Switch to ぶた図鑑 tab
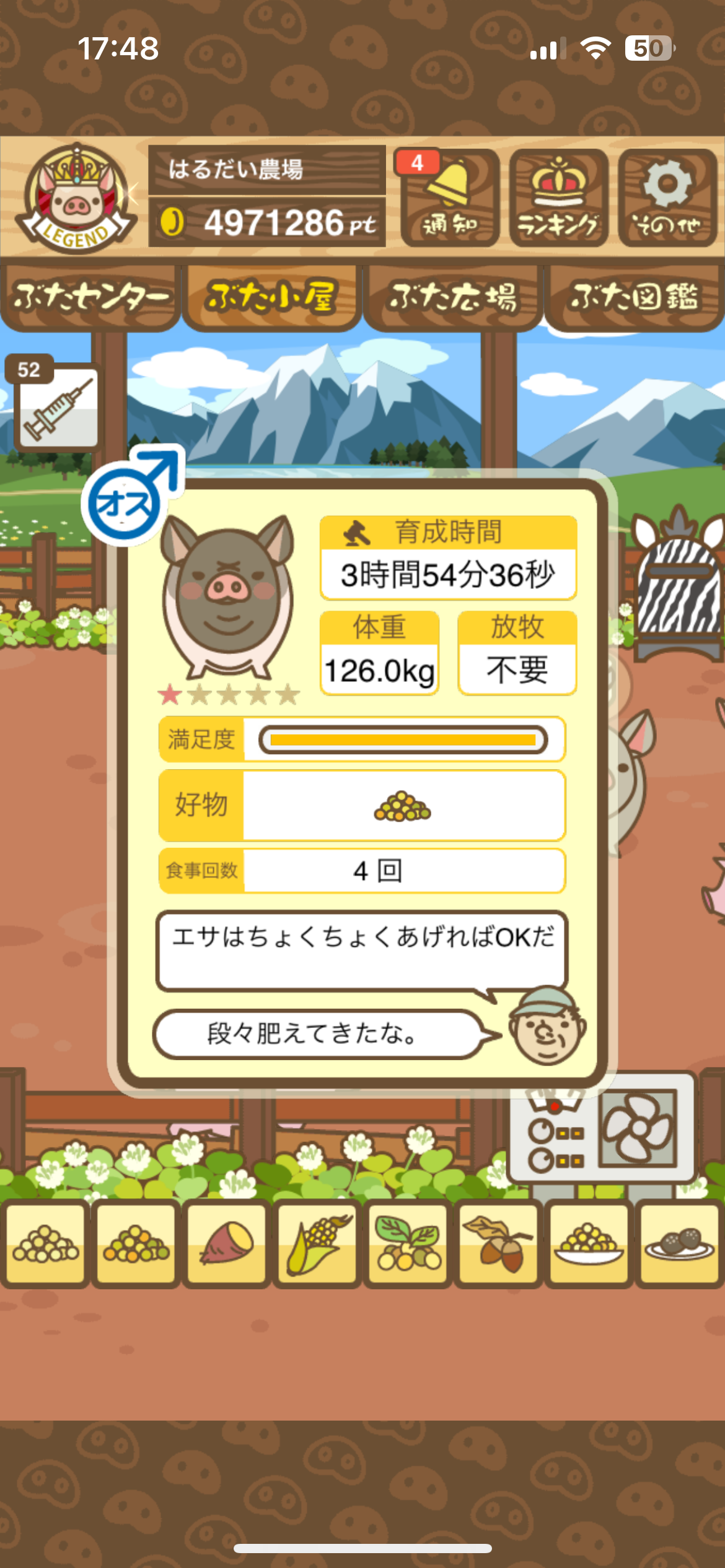The height and width of the screenshot is (1568, 725). click(635, 297)
